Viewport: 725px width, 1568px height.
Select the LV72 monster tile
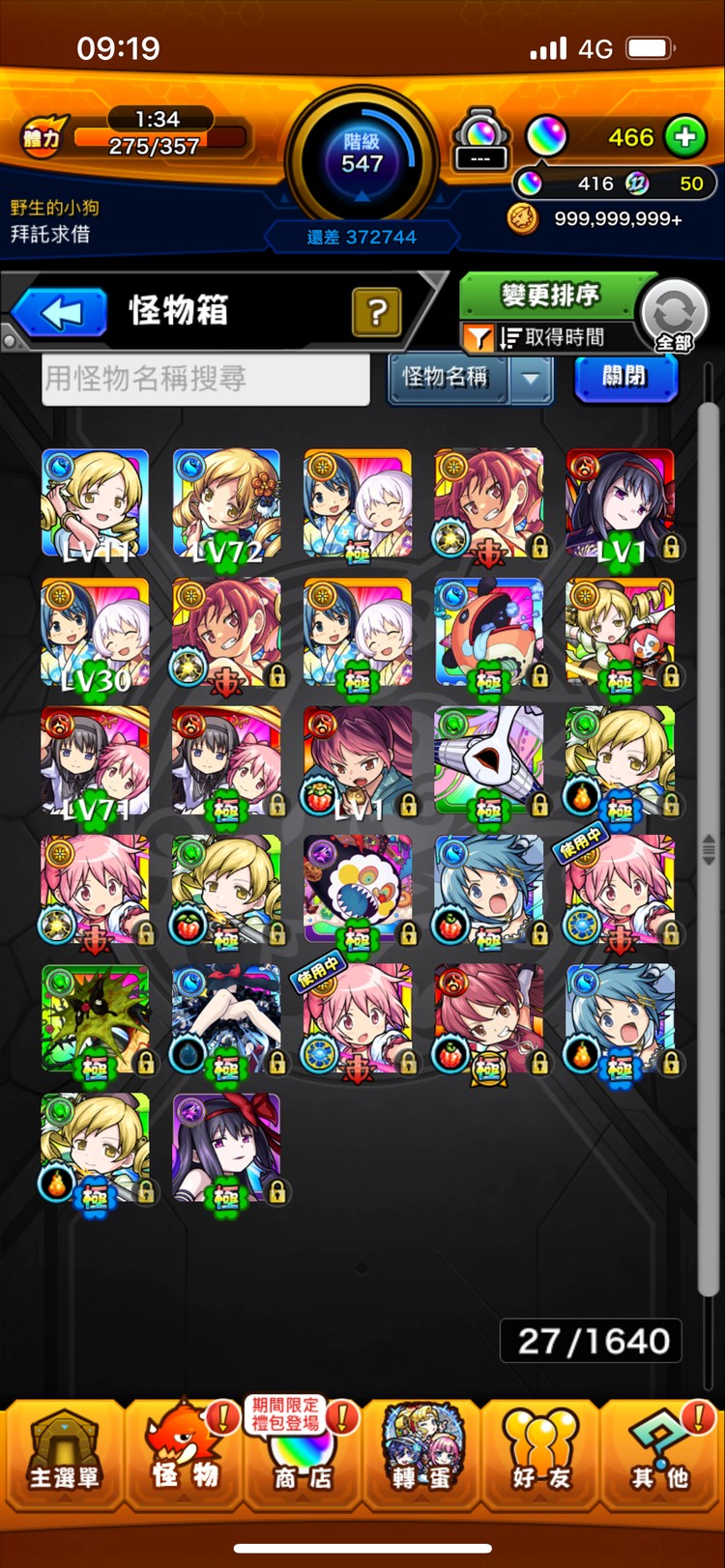point(226,503)
